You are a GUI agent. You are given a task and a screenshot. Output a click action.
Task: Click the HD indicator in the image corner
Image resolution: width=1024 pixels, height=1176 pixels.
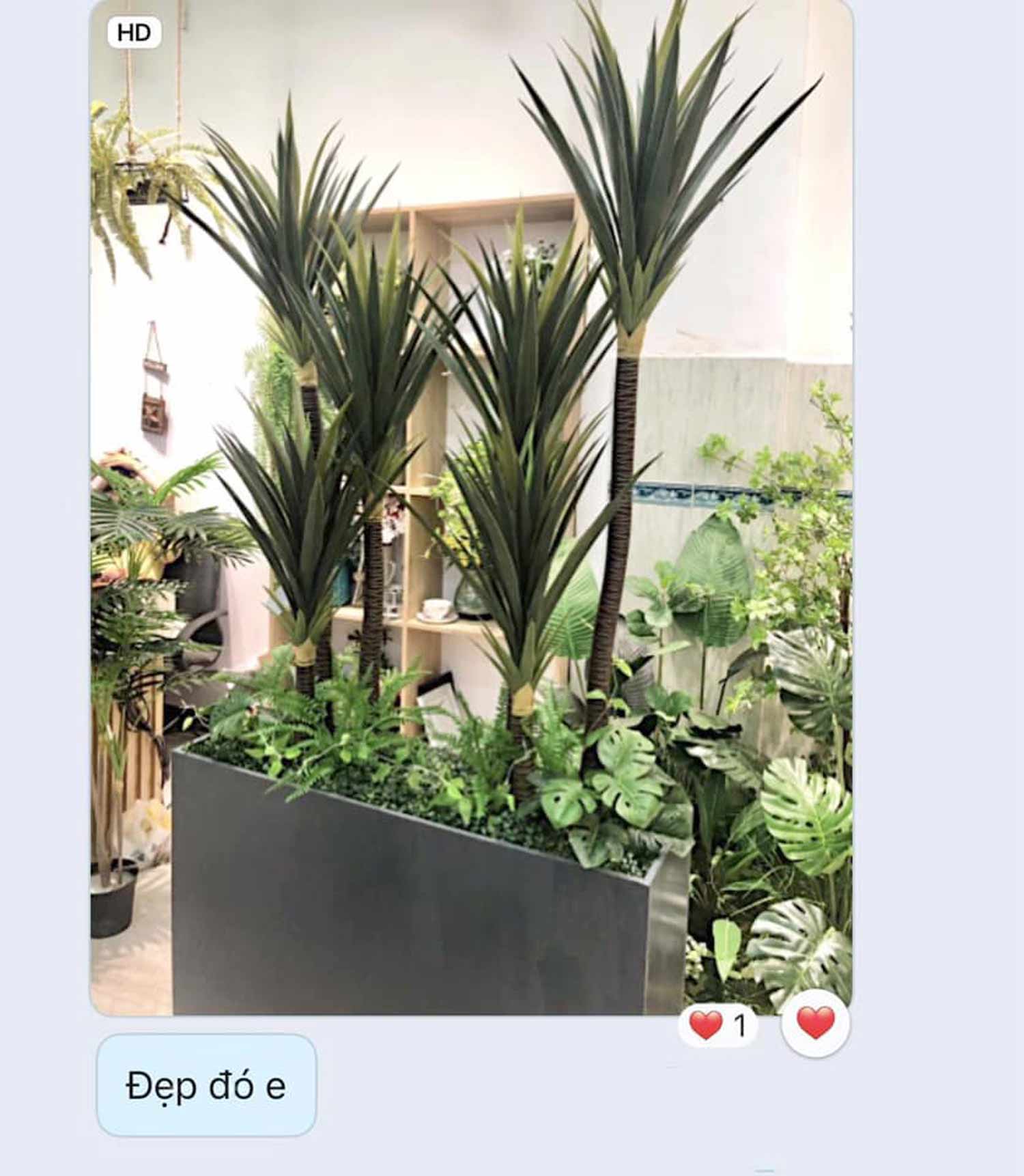[137, 31]
